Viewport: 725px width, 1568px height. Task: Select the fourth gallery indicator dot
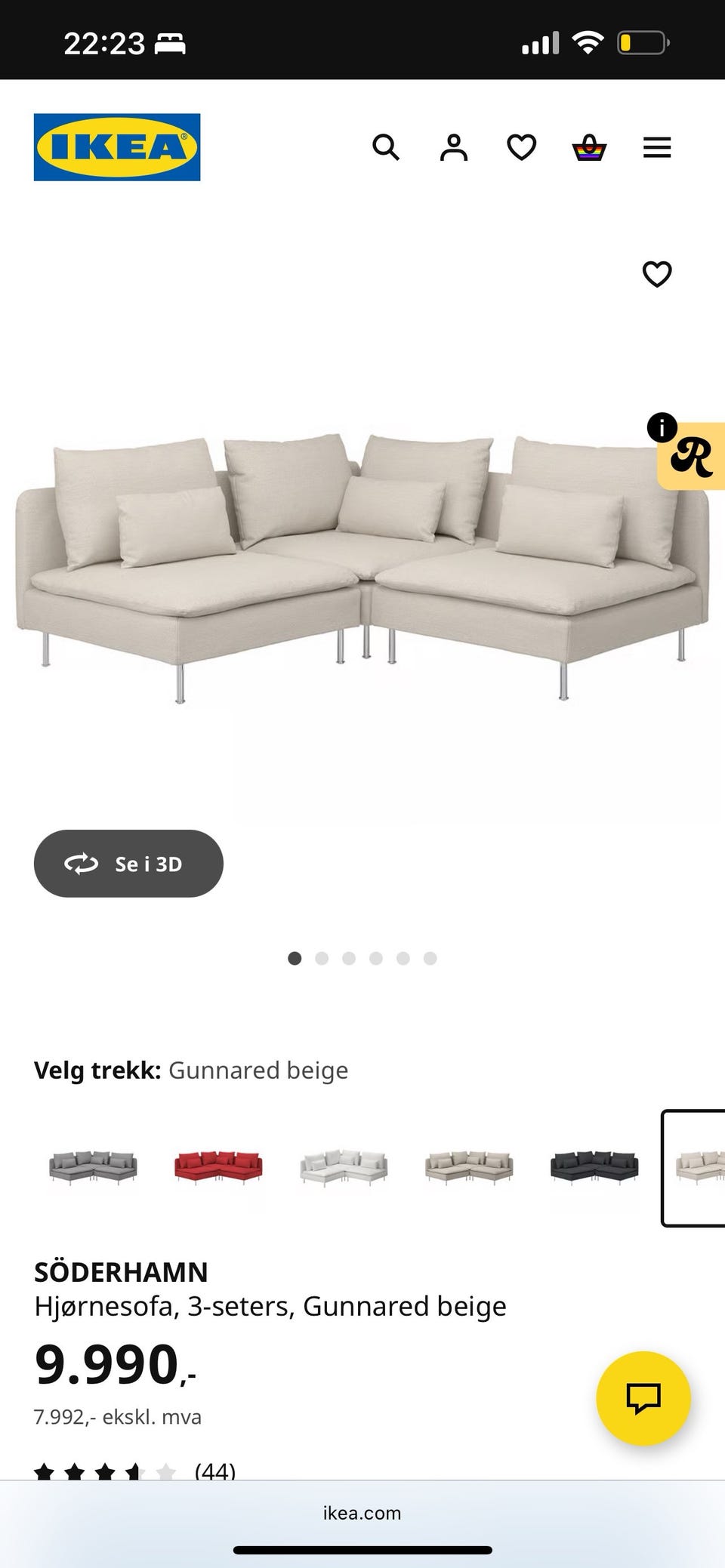376,957
